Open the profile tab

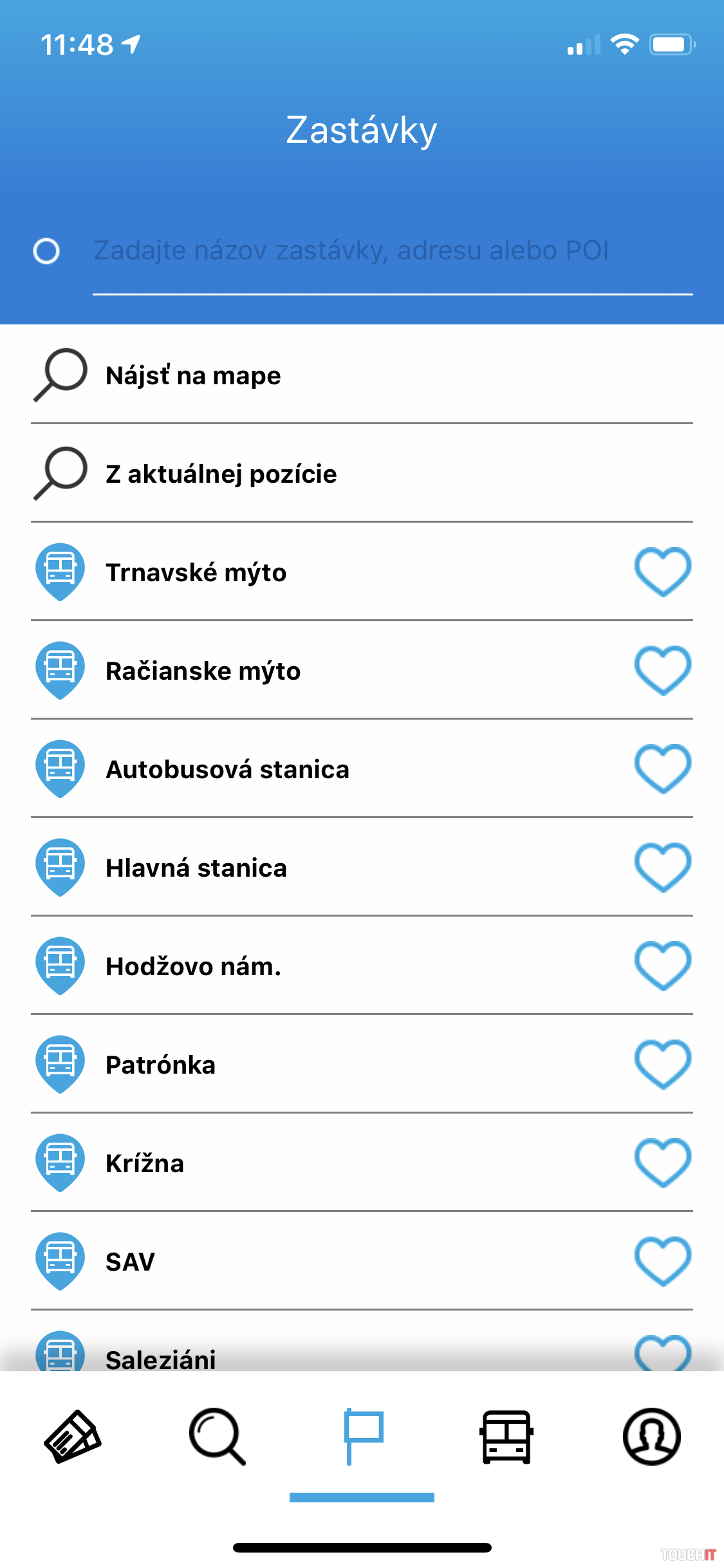651,1437
